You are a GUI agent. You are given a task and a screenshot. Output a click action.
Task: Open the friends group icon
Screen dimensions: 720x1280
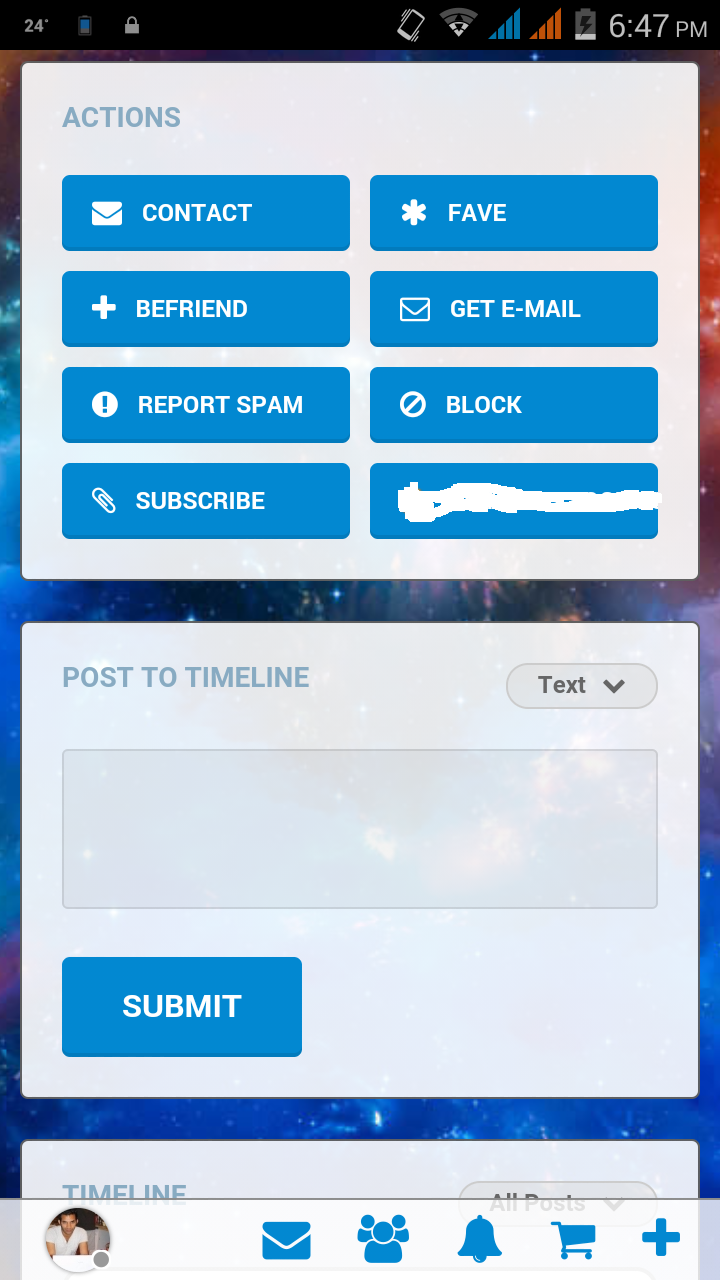coord(383,1239)
